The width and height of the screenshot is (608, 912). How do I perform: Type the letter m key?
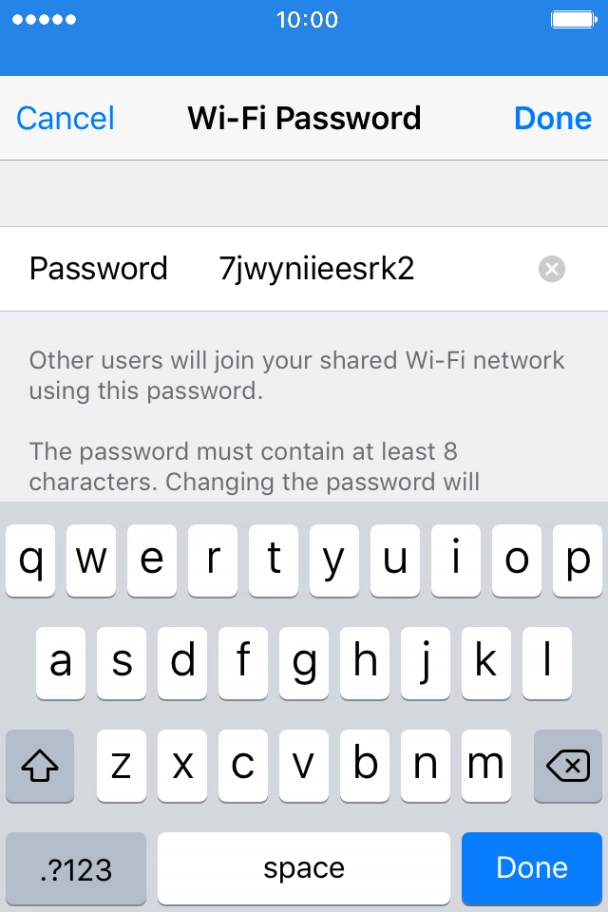[x=486, y=765]
